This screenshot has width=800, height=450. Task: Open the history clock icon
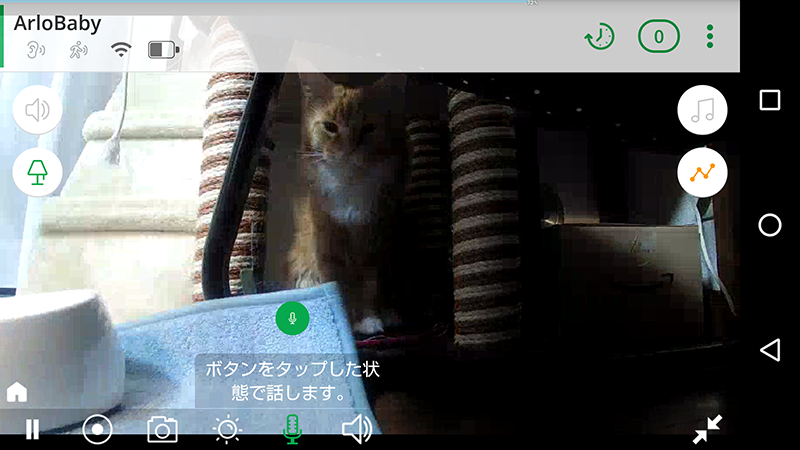(x=599, y=37)
